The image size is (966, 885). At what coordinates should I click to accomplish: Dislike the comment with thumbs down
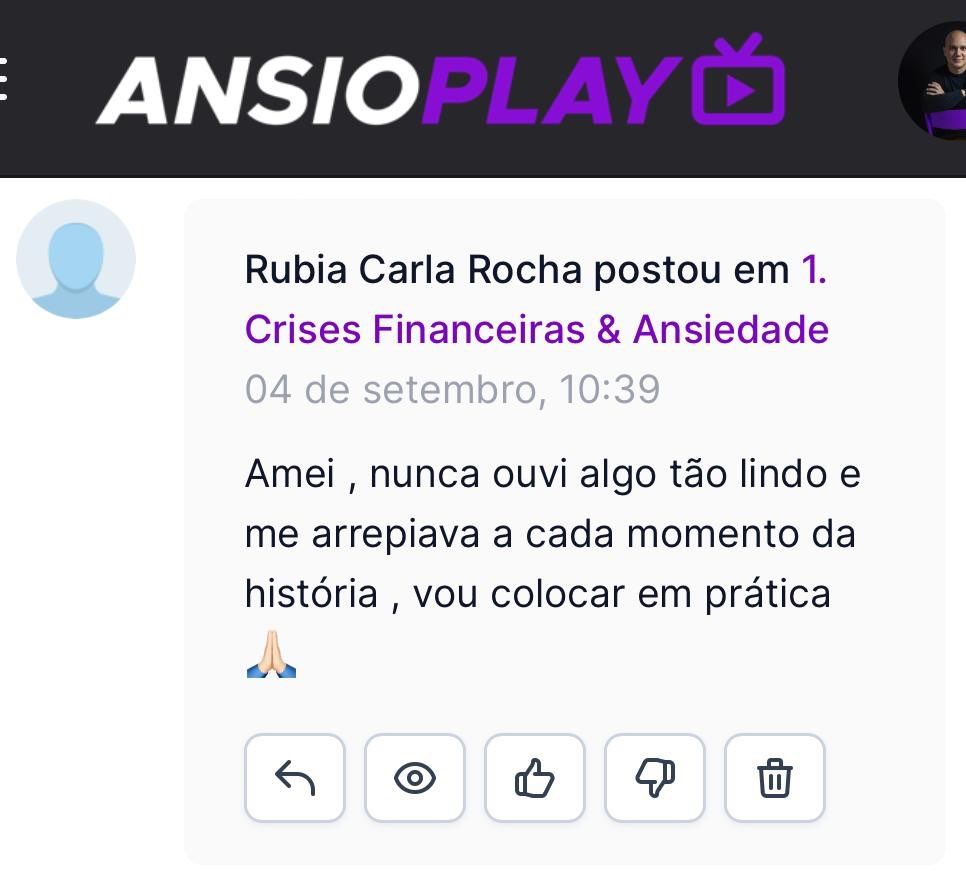click(x=655, y=777)
